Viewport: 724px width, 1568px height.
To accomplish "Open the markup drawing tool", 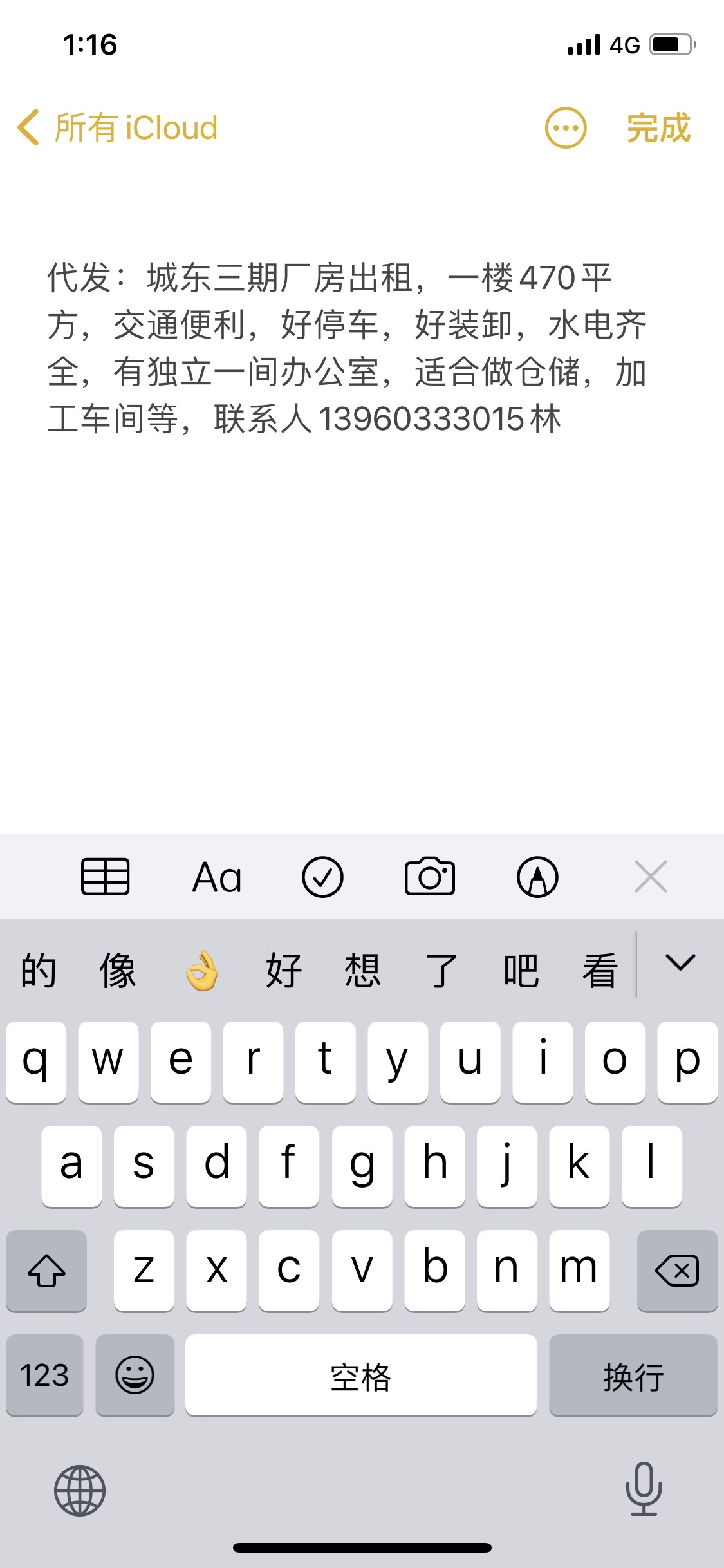I will 537,877.
